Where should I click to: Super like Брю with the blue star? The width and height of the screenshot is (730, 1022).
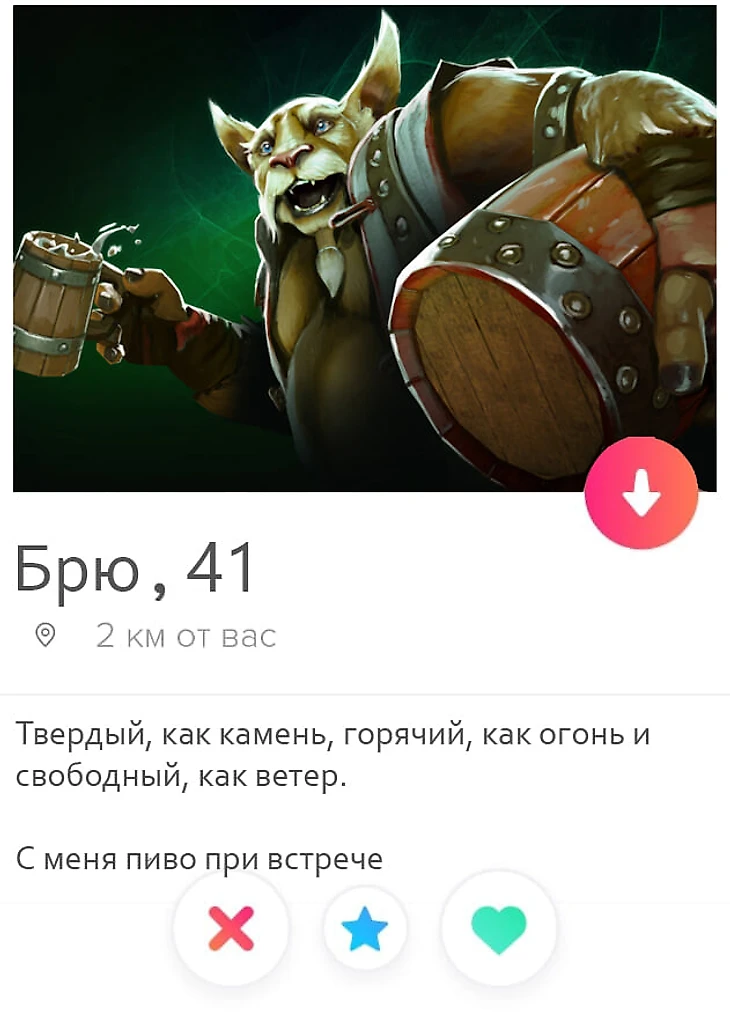[x=365, y=930]
